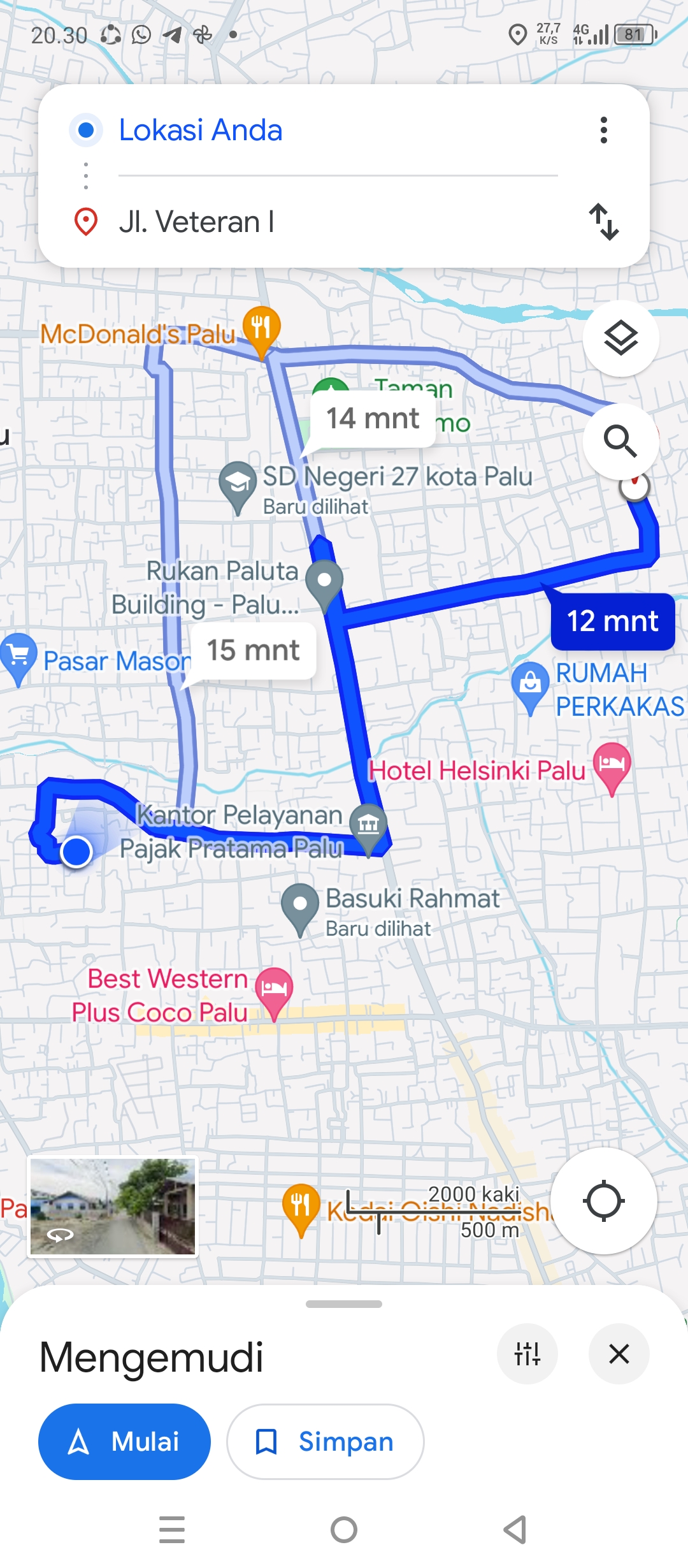Edit the Lokasi Anda starting point

(x=338, y=130)
